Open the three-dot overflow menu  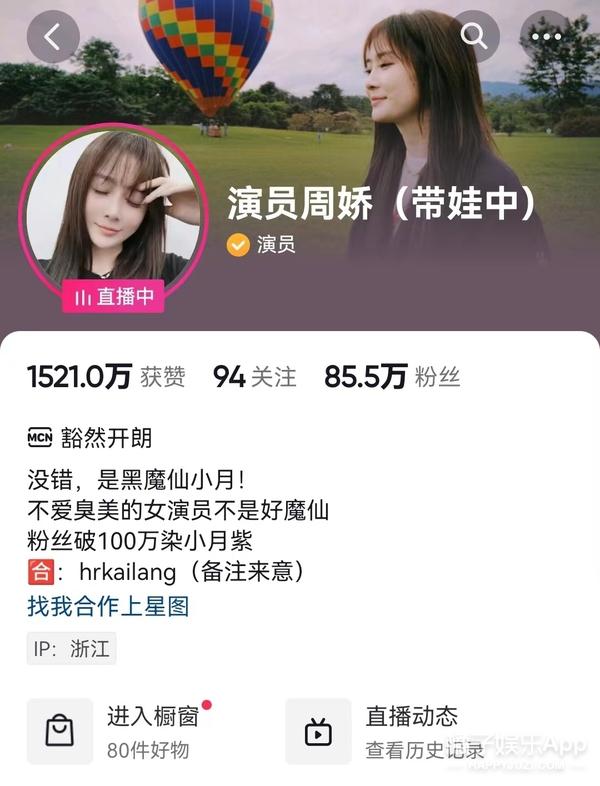pyautogui.click(x=547, y=37)
